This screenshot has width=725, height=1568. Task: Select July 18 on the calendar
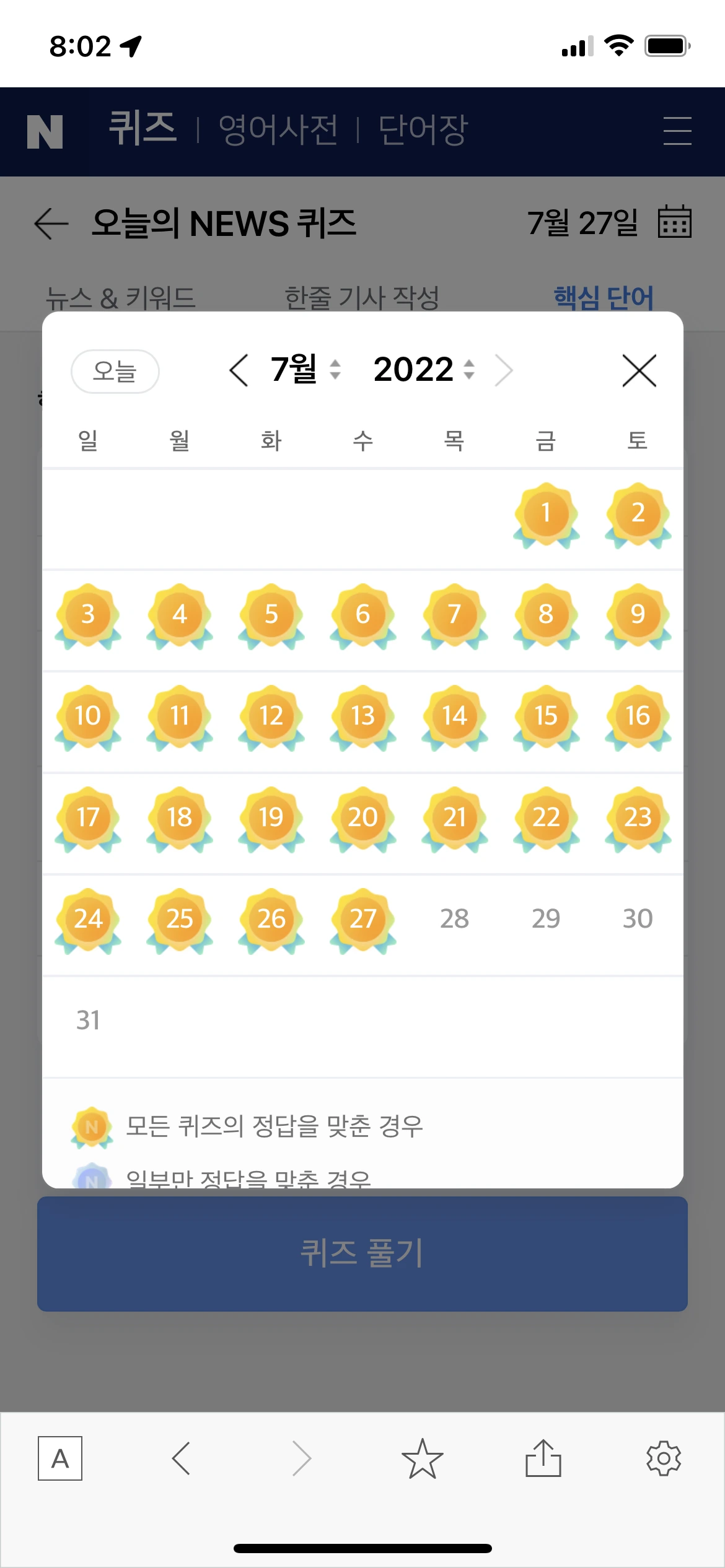[180, 818]
